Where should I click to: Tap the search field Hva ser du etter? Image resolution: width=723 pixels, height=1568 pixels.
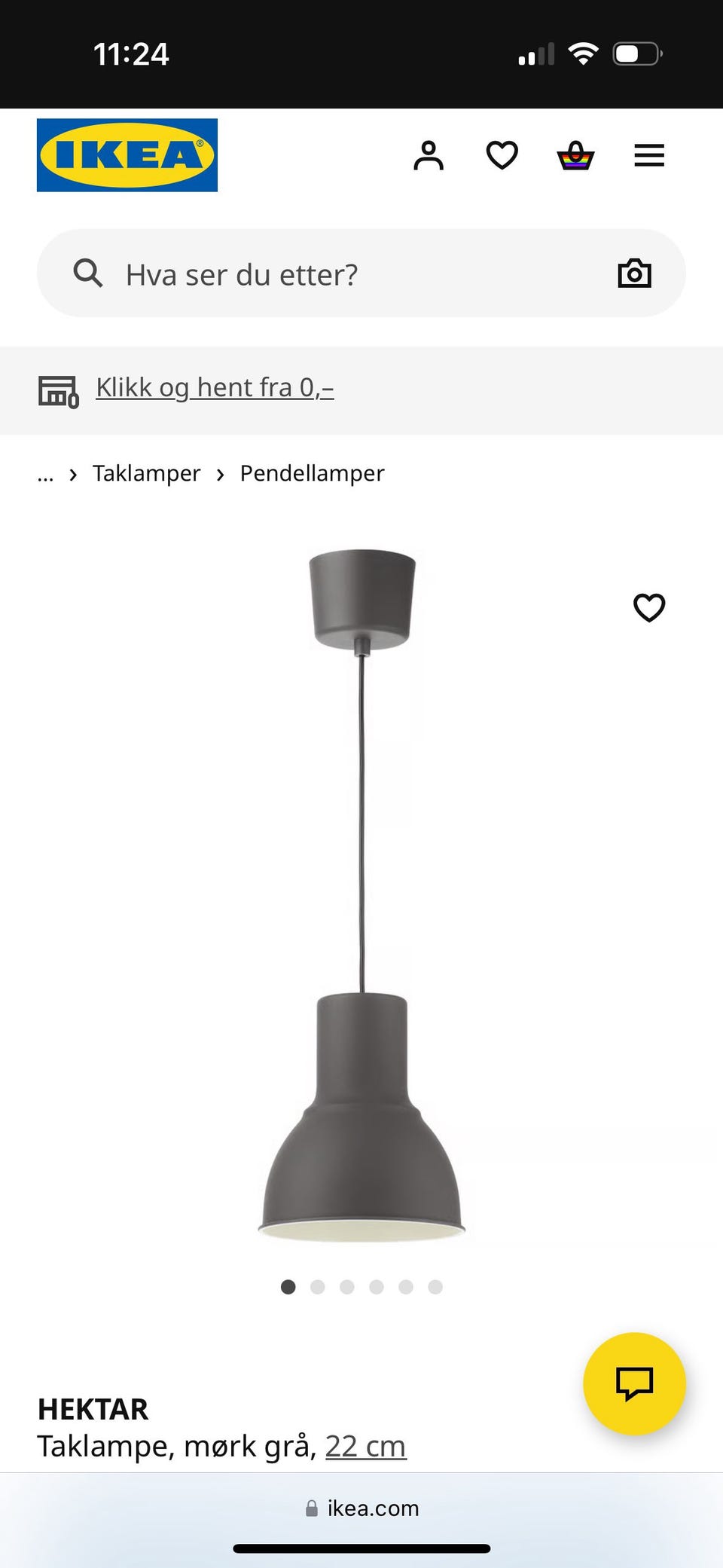(x=241, y=274)
